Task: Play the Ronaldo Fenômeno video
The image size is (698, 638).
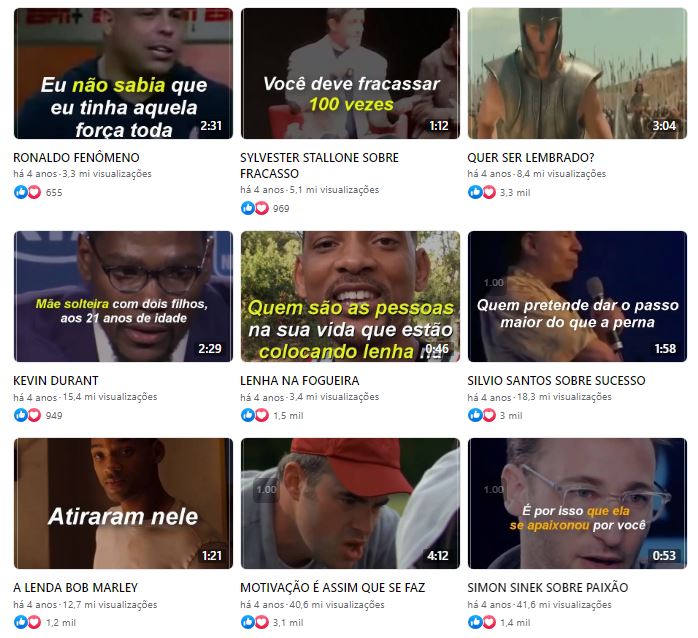Action: (x=123, y=73)
